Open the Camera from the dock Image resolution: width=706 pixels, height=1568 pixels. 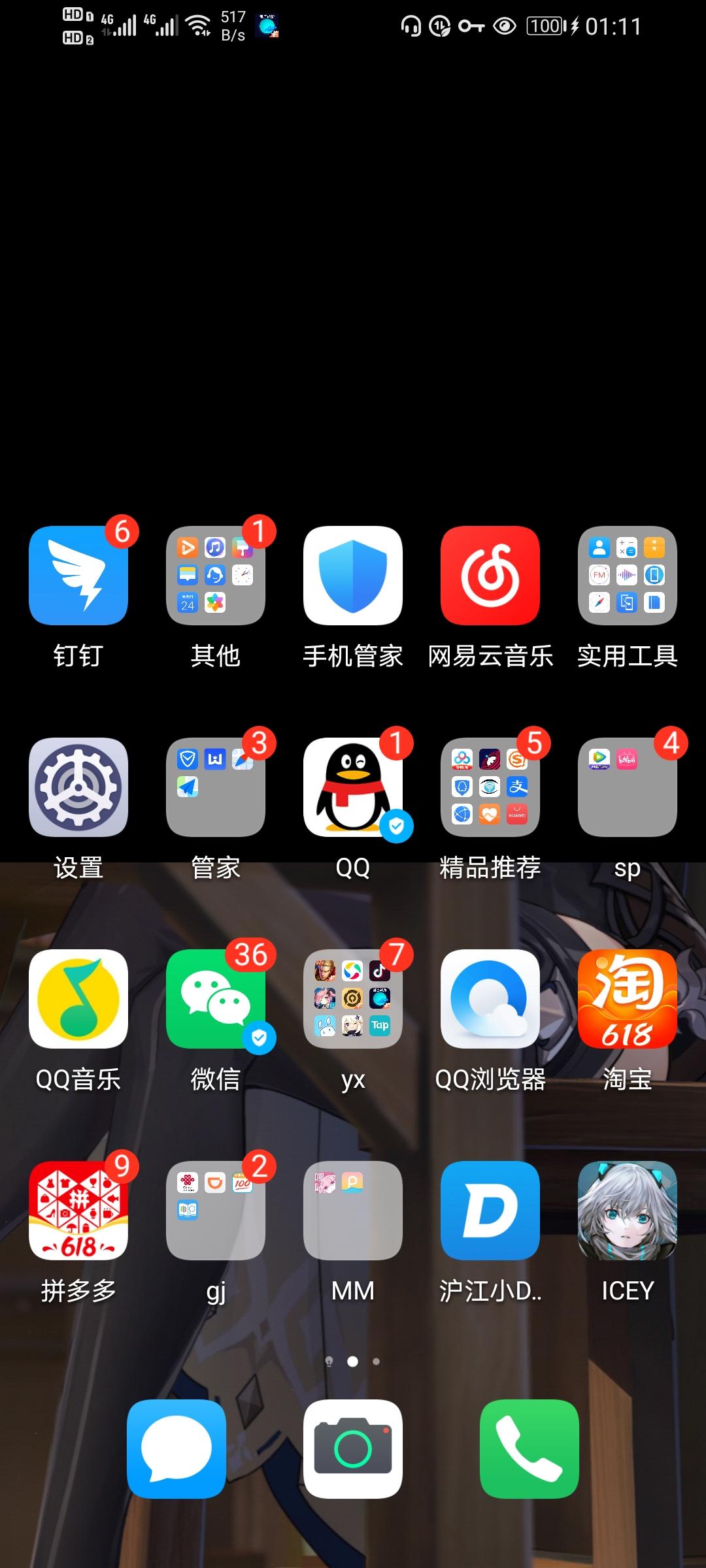click(x=352, y=1449)
